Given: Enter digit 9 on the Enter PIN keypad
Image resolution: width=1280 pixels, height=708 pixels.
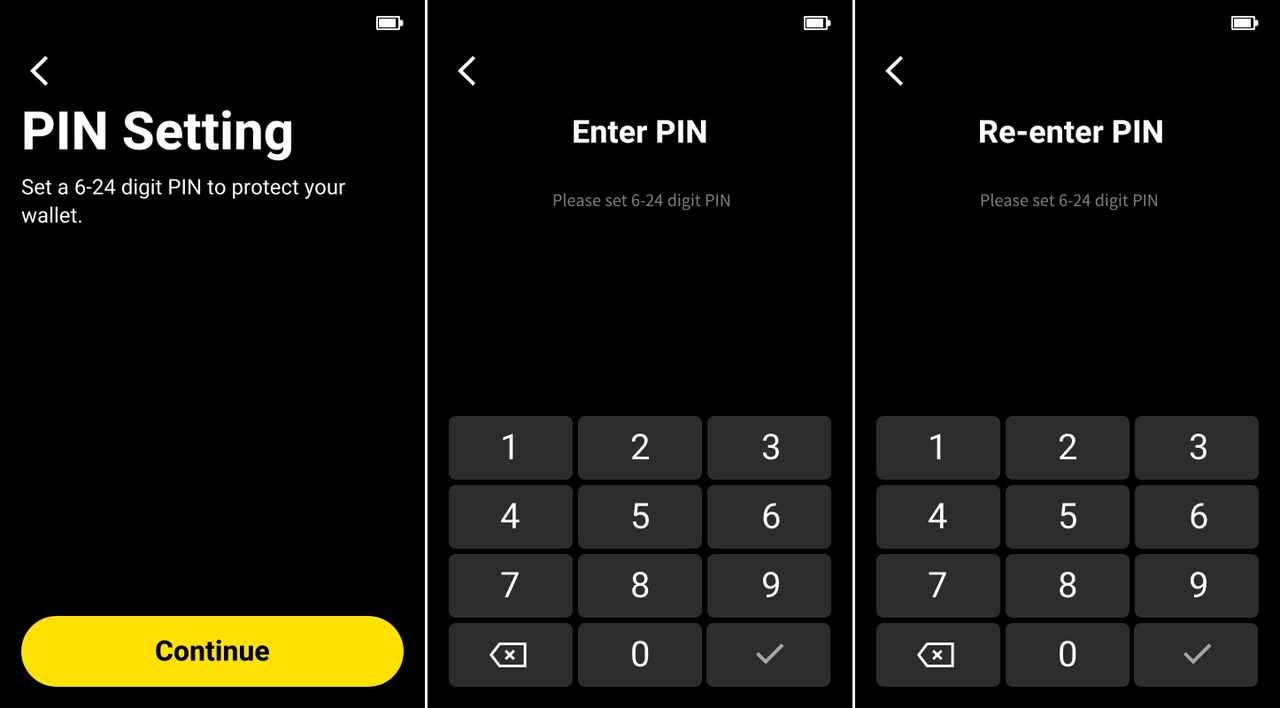Looking at the screenshot, I should point(769,586).
